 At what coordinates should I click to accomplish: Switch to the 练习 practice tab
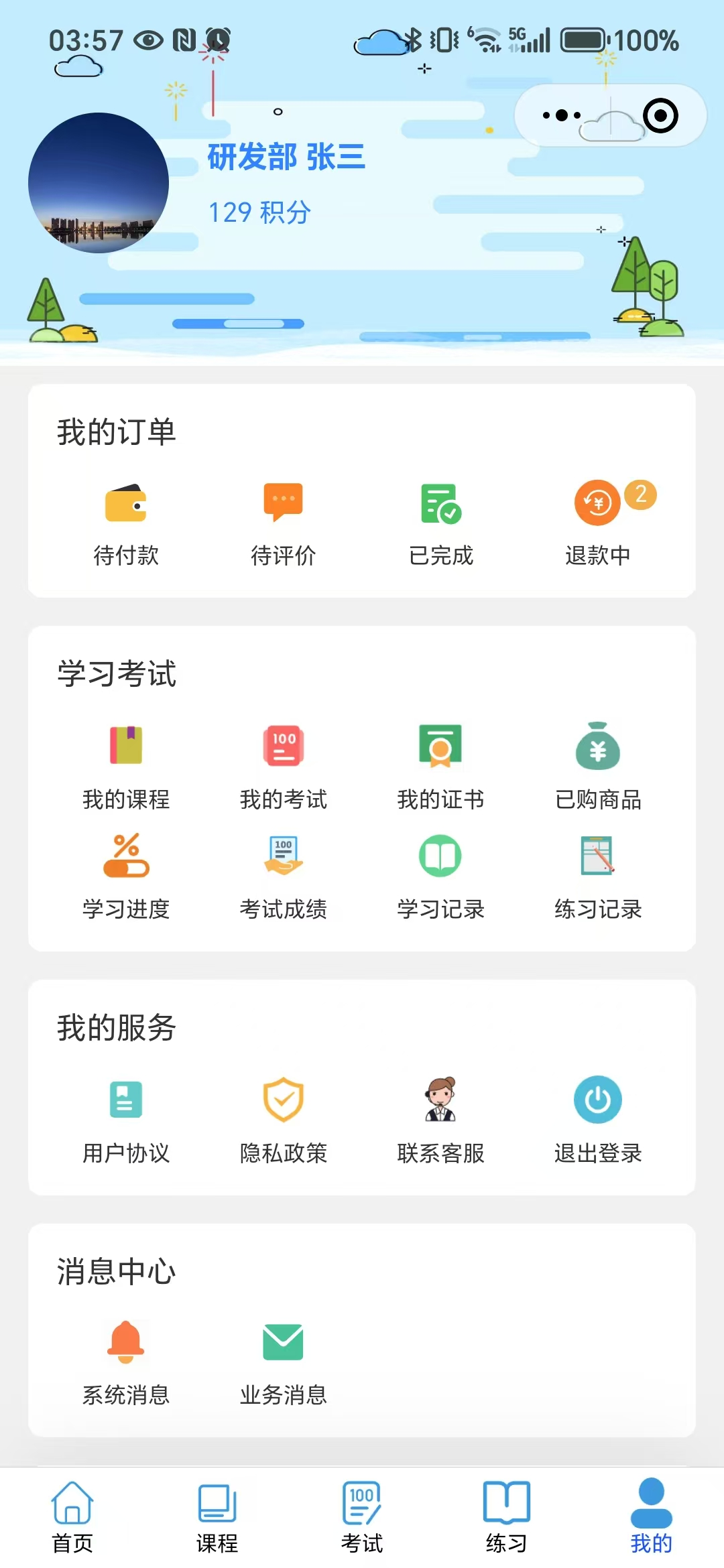[506, 1517]
